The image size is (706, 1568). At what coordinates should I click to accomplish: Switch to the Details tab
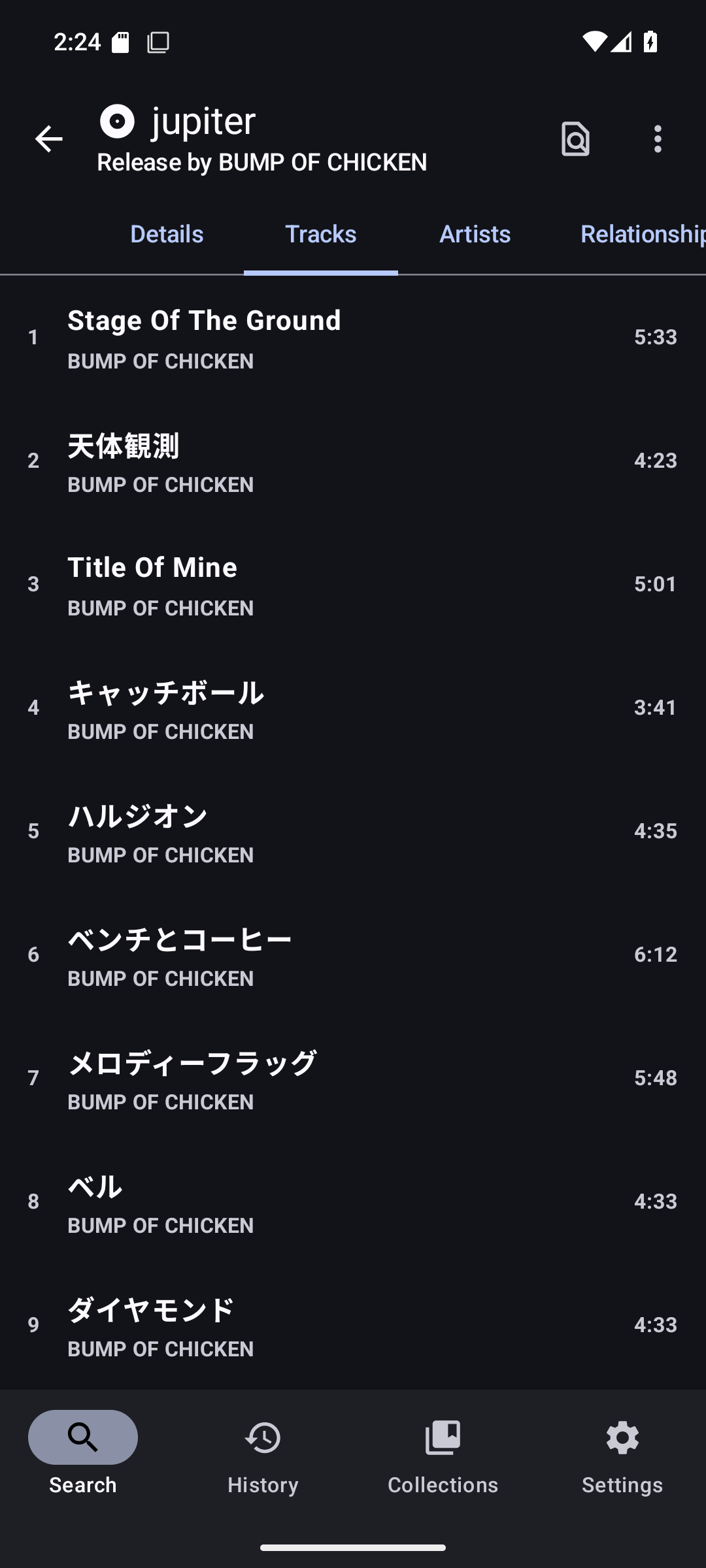point(167,234)
